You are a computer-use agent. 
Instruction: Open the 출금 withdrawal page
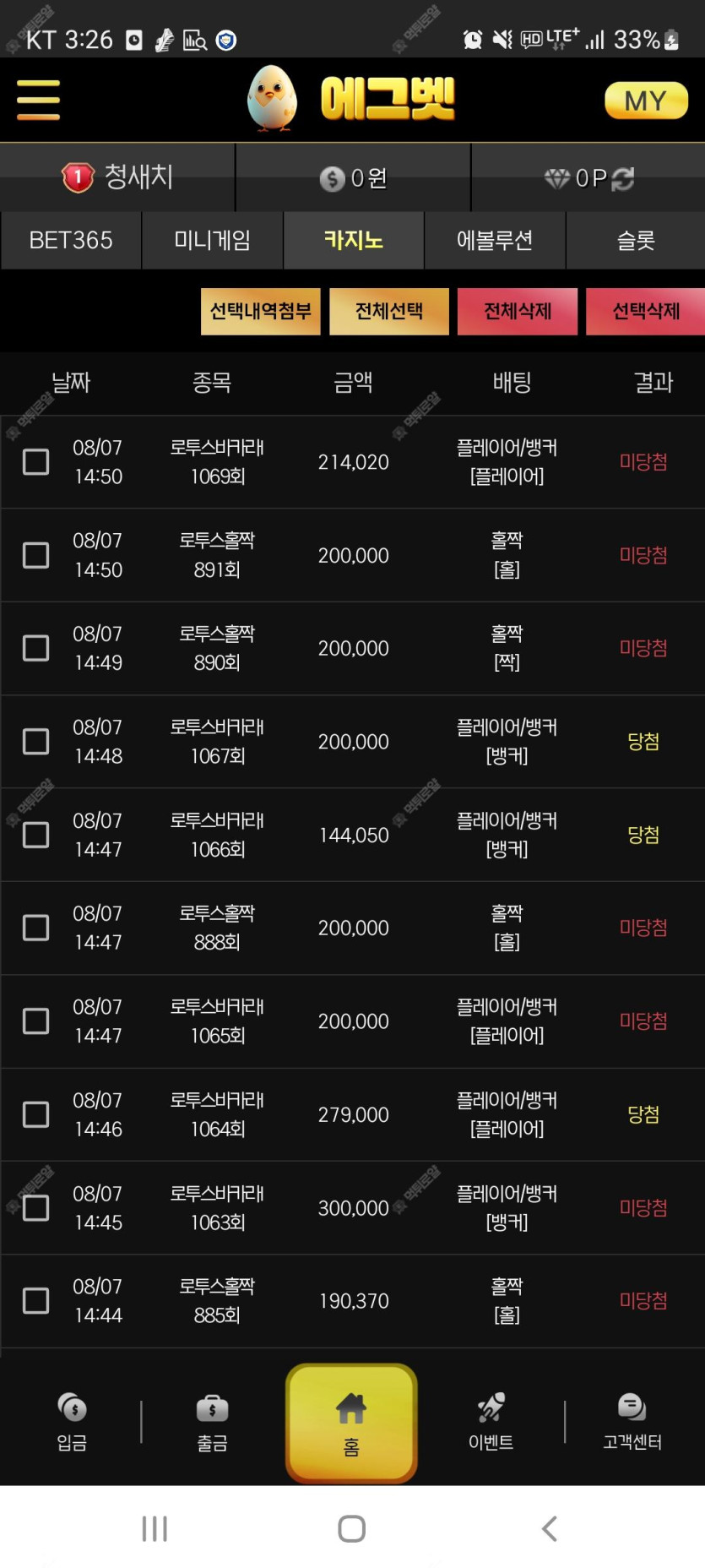212,1423
